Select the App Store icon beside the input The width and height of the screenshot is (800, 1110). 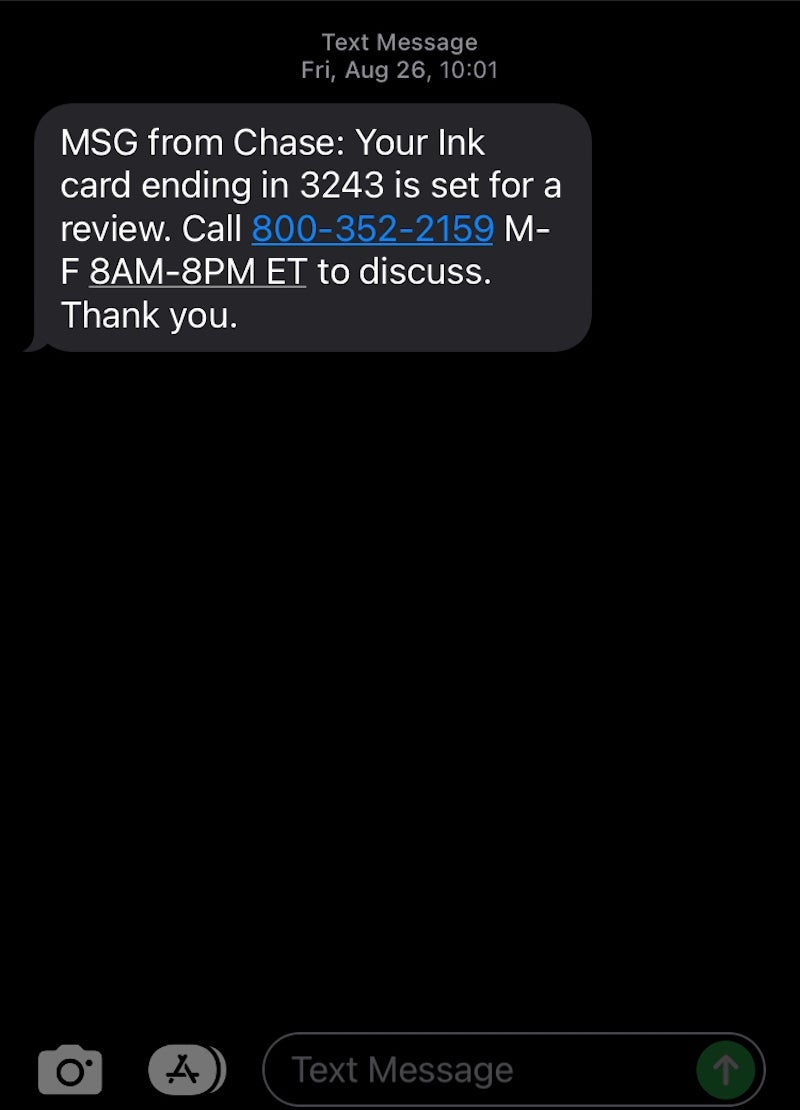[186, 1068]
